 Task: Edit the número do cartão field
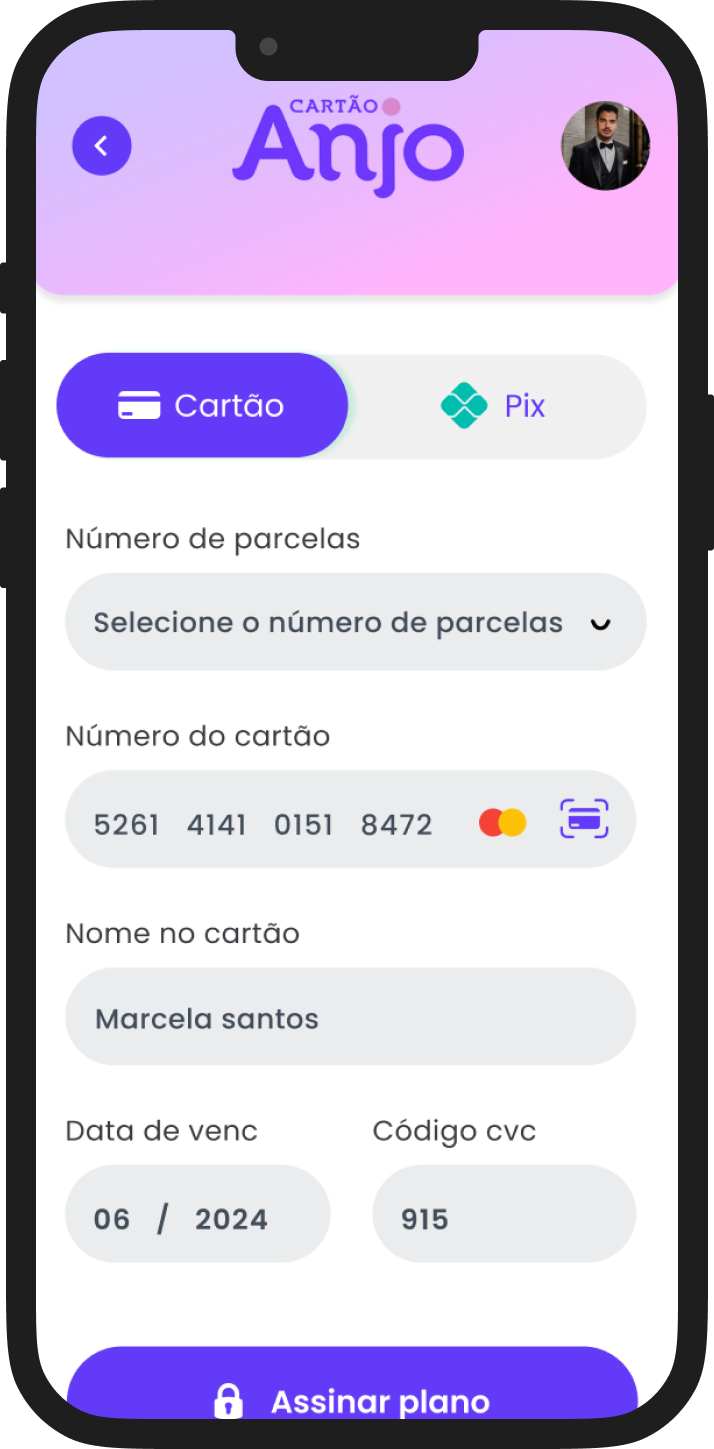(265, 825)
